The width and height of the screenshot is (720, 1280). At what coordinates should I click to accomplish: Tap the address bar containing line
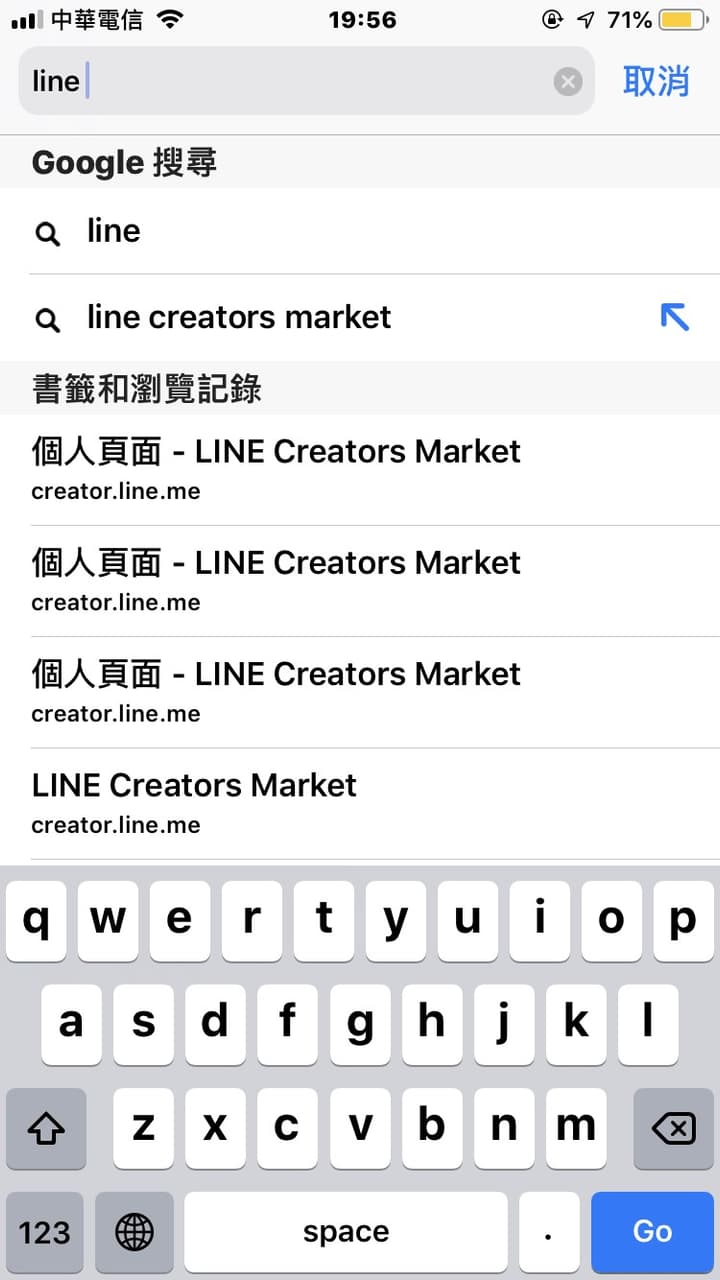(290, 81)
